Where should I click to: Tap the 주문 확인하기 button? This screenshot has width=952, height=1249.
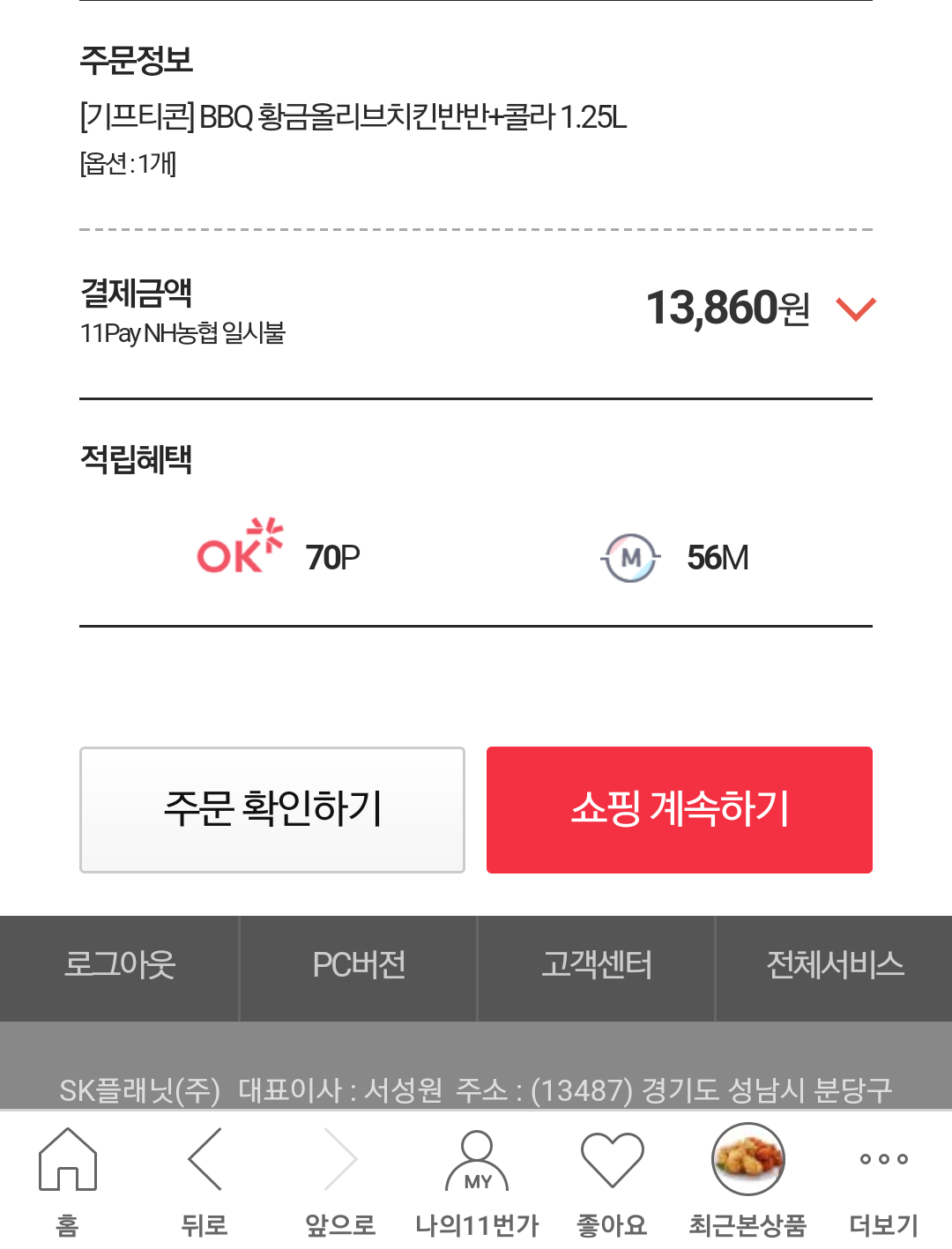[272, 810]
